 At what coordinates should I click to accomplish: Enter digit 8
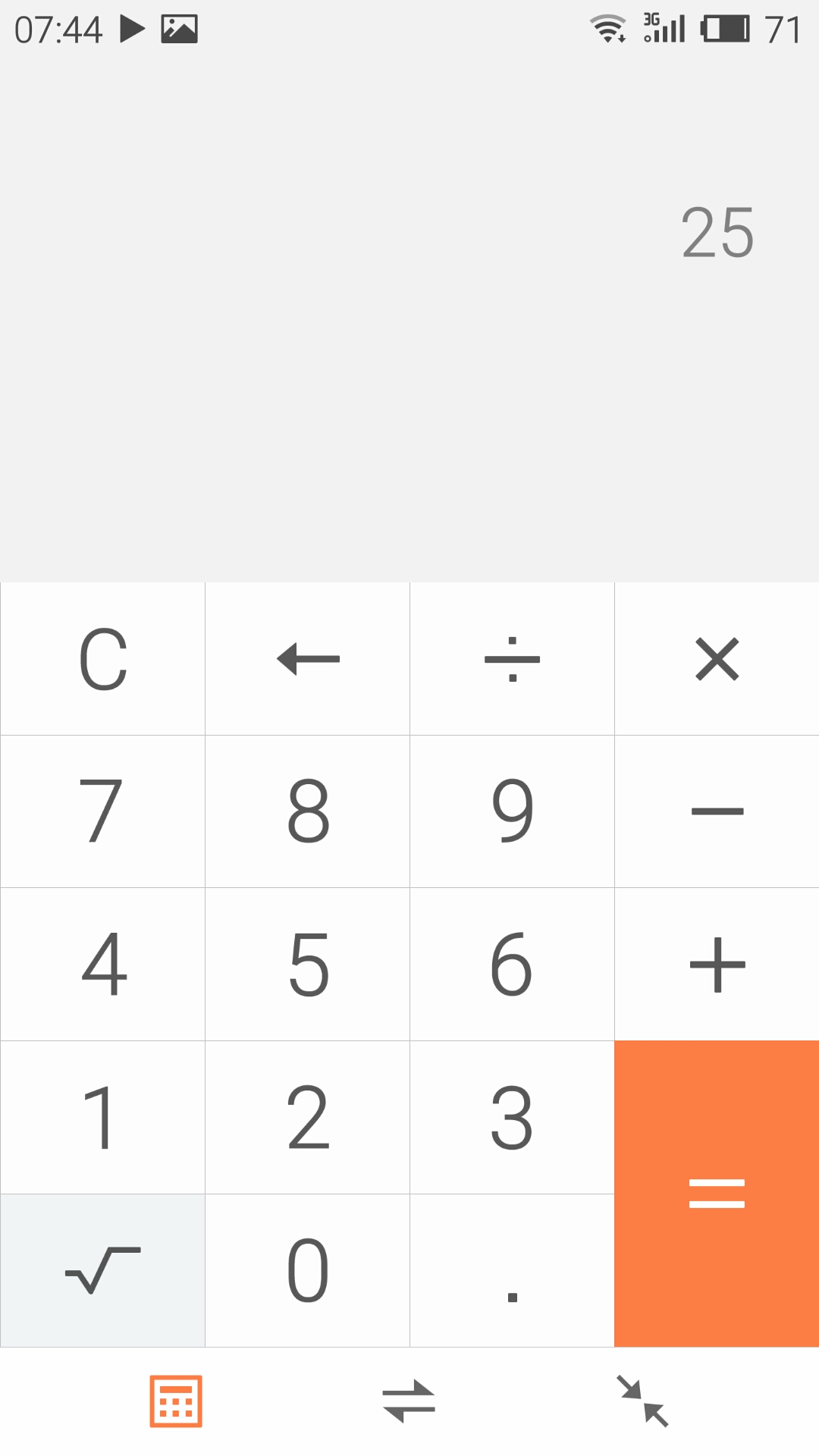click(307, 811)
